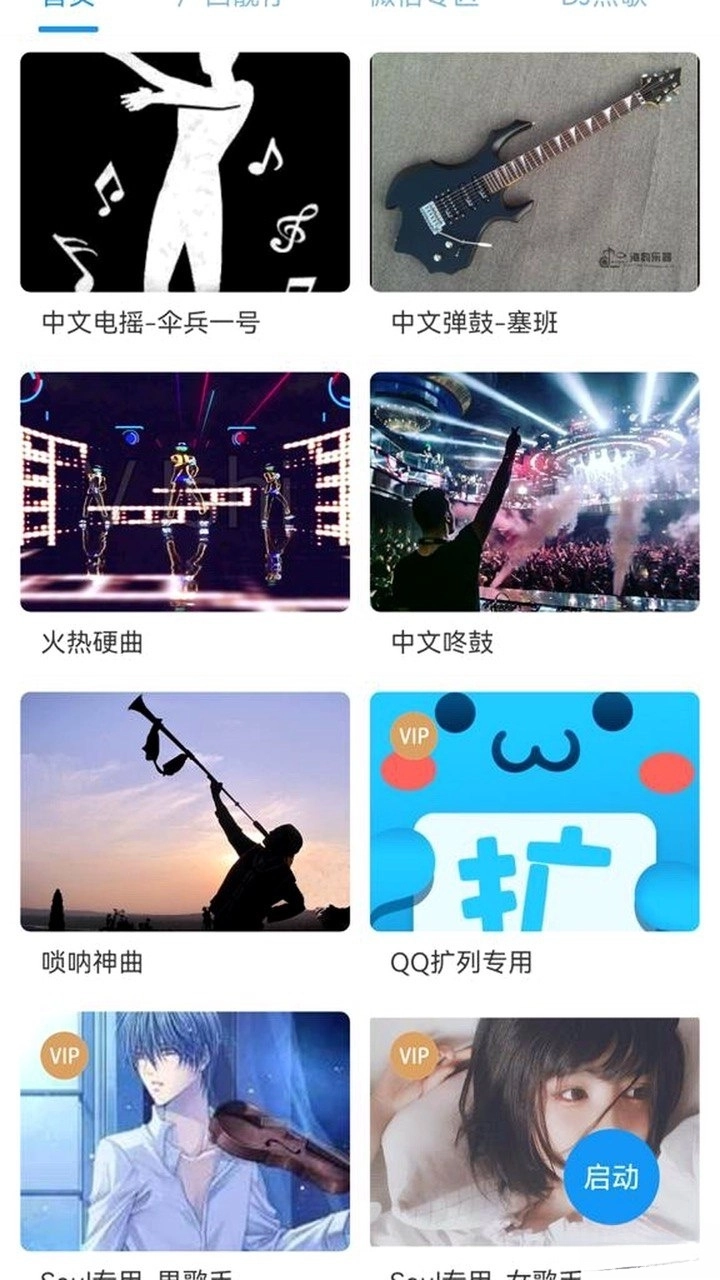Click the VIP badge on Soul专用-女歌手 card
The height and width of the screenshot is (1280, 720).
(413, 1053)
